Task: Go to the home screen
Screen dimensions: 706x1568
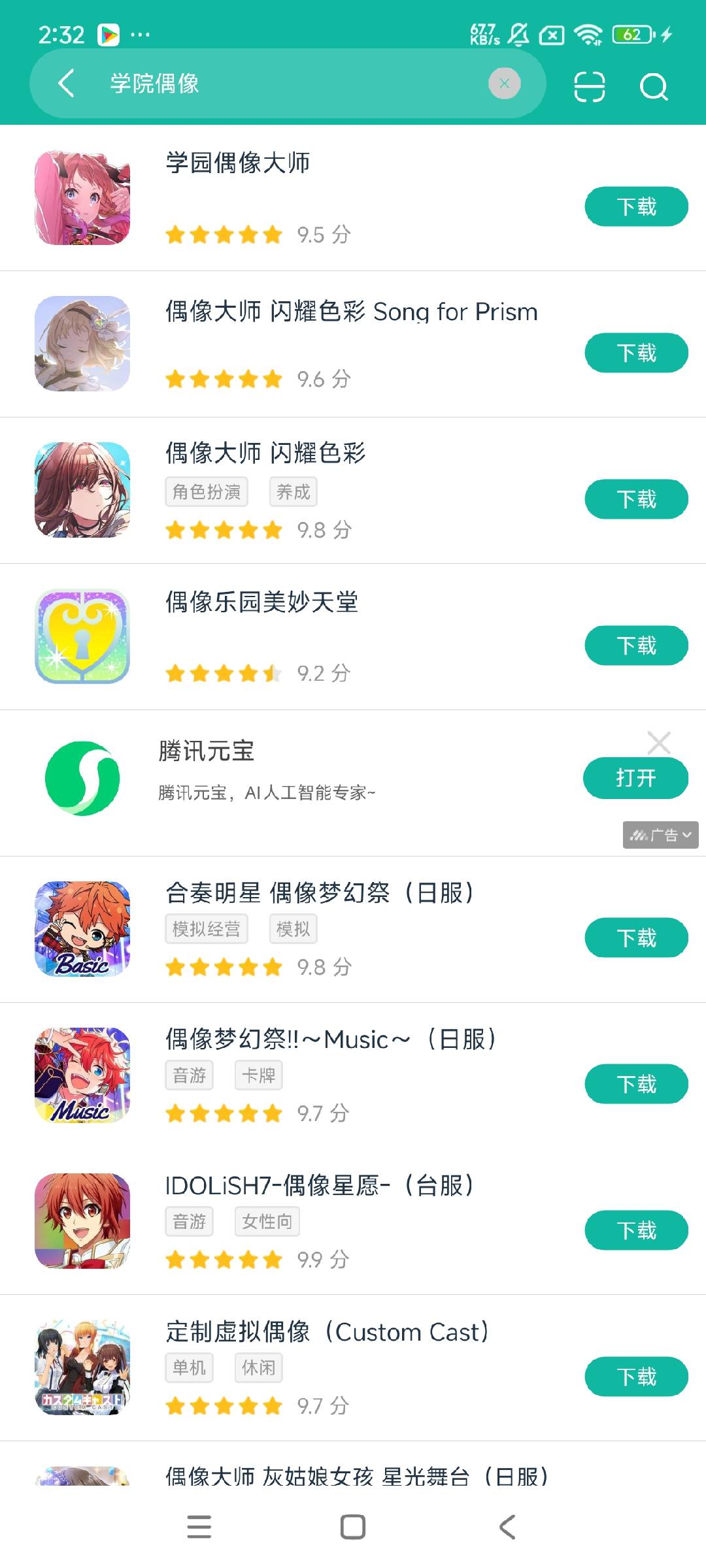Action: [x=353, y=1527]
